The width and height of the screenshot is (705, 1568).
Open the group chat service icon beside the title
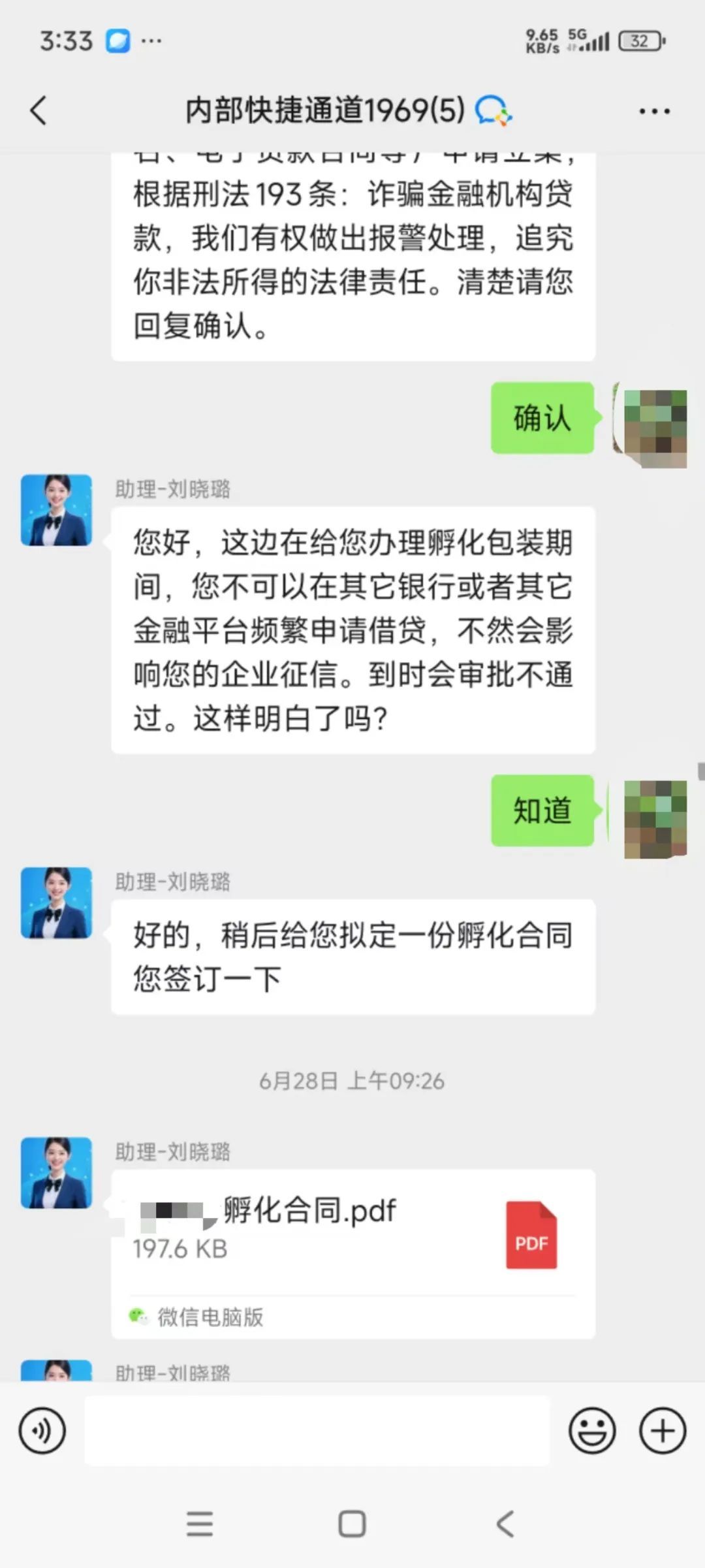(x=493, y=111)
